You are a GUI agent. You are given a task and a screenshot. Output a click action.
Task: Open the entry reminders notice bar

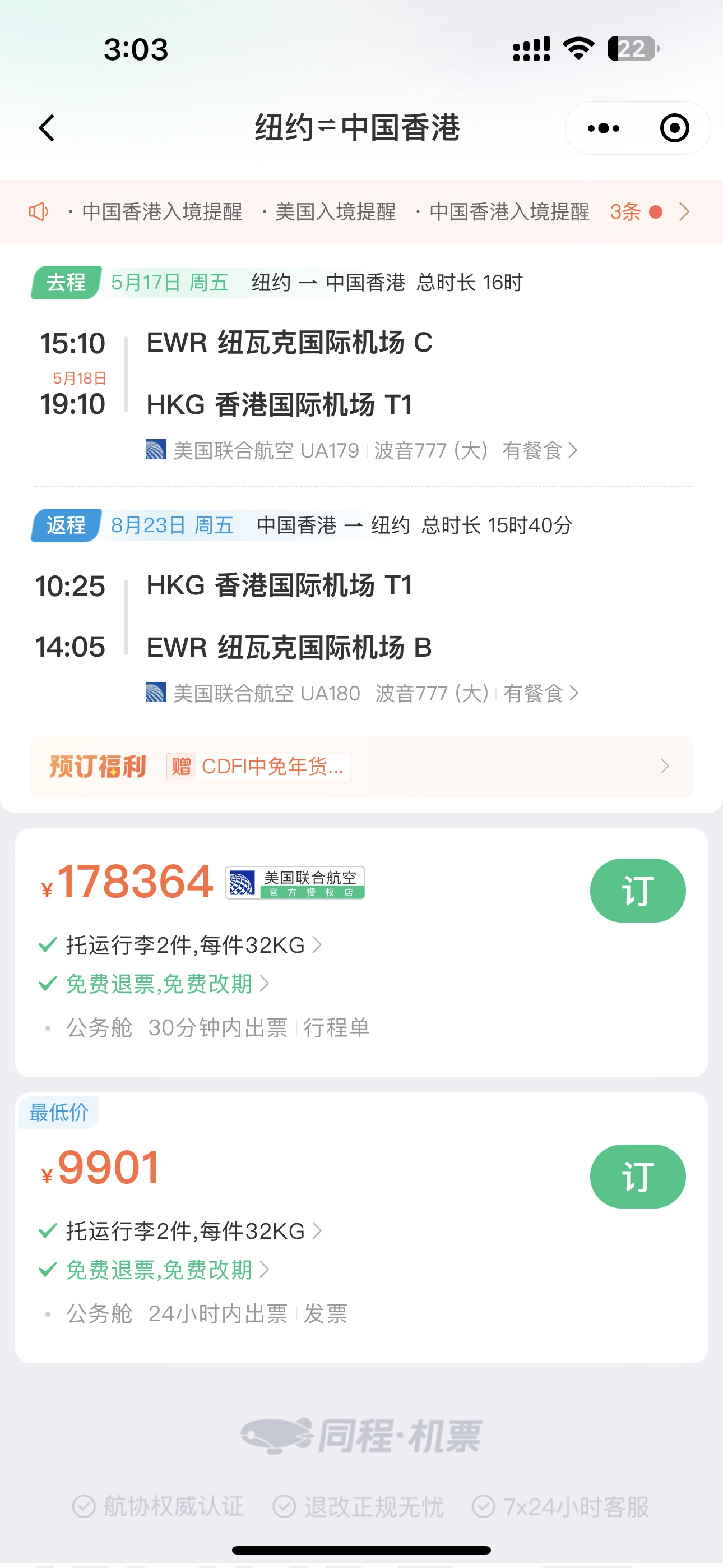pyautogui.click(x=361, y=212)
